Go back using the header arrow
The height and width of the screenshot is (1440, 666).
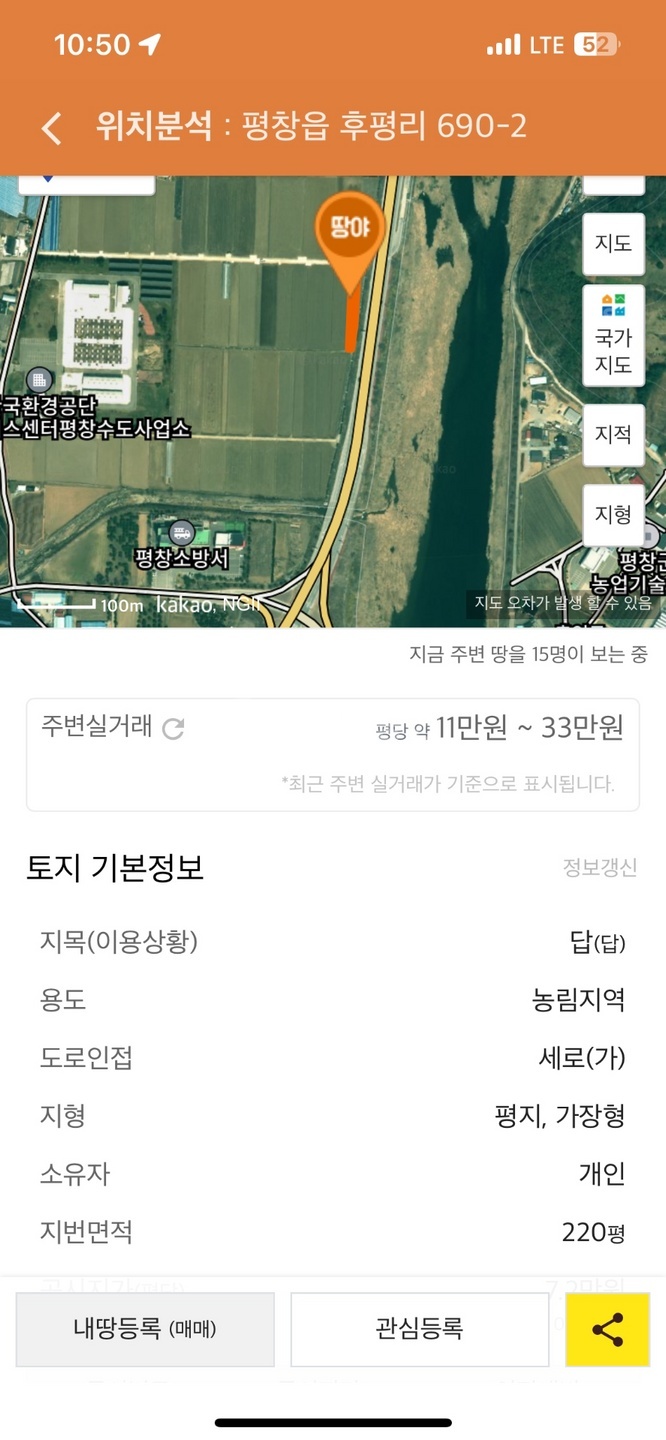click(52, 128)
